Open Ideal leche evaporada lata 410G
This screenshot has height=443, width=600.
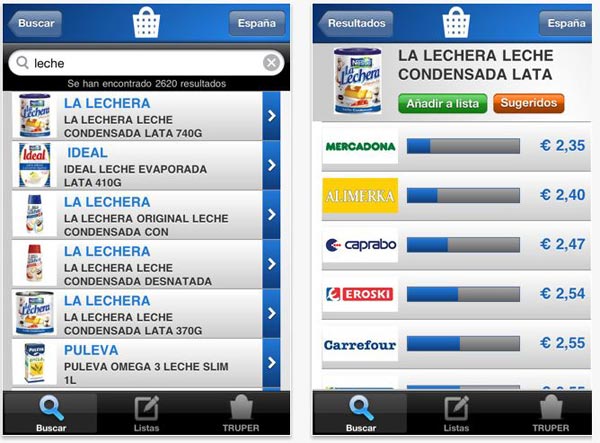pos(145,166)
